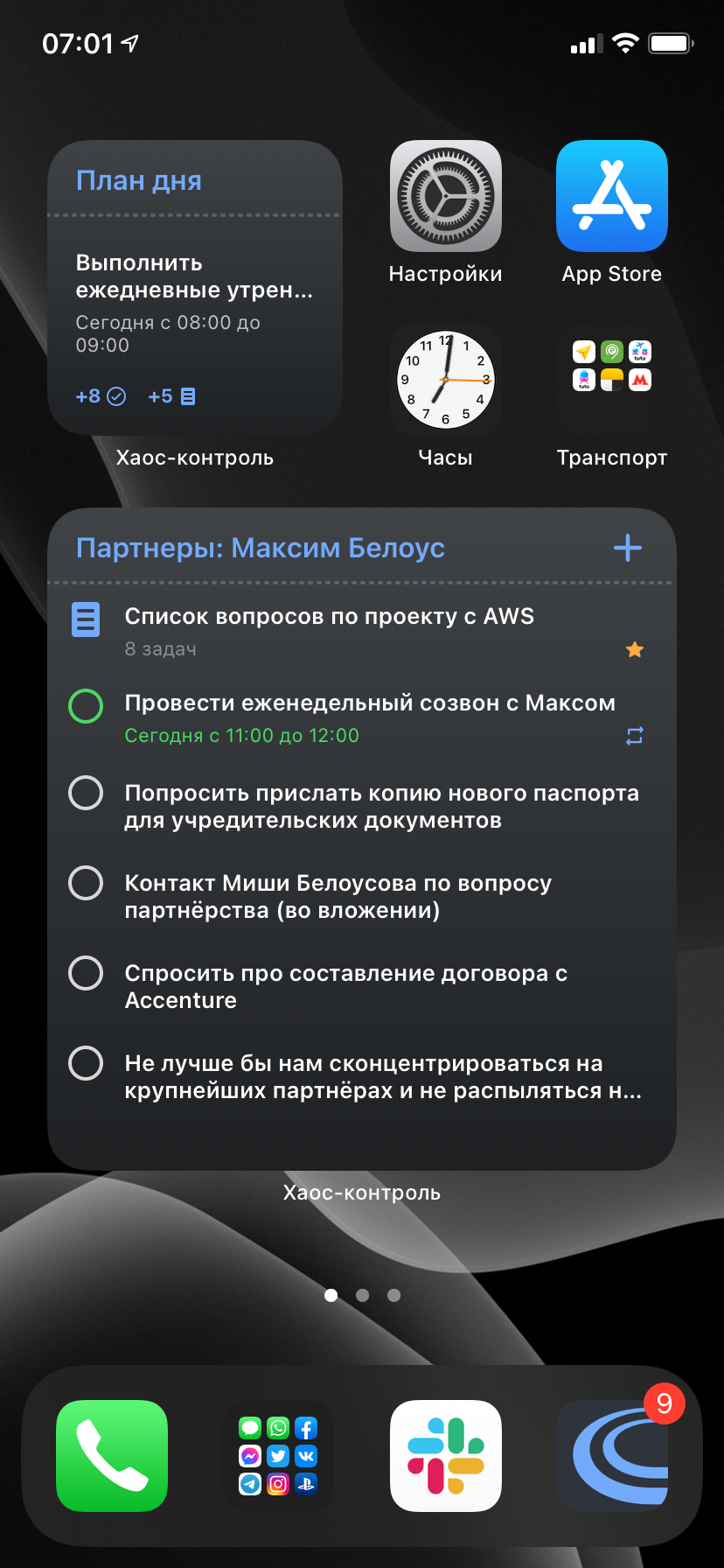Complete the task Провести еженедельный созвон с Максом
Image resolution: width=724 pixels, height=1568 pixels.
click(x=86, y=706)
